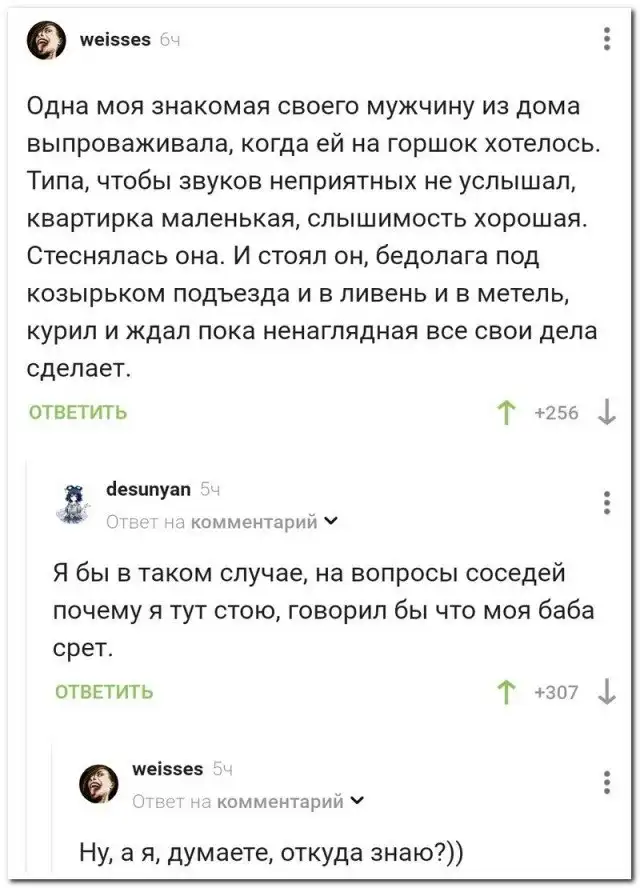Upvote the comment rated +256
Image resolution: width=640 pixels, height=888 pixels.
click(x=504, y=413)
